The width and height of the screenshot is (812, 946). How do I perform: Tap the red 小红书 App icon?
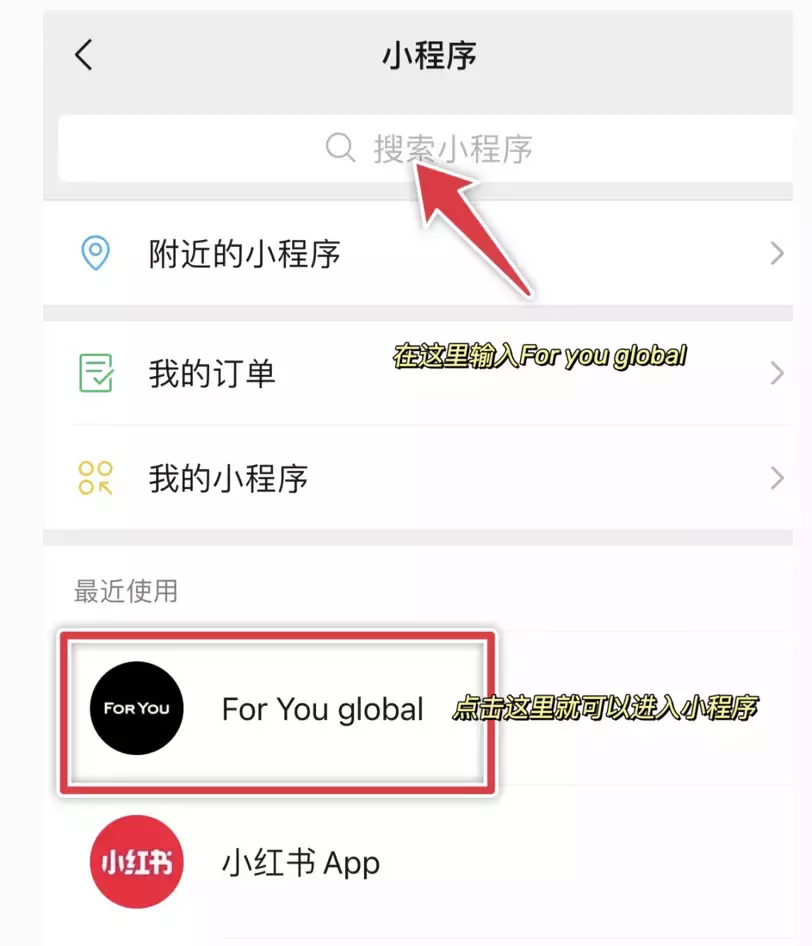click(135, 862)
